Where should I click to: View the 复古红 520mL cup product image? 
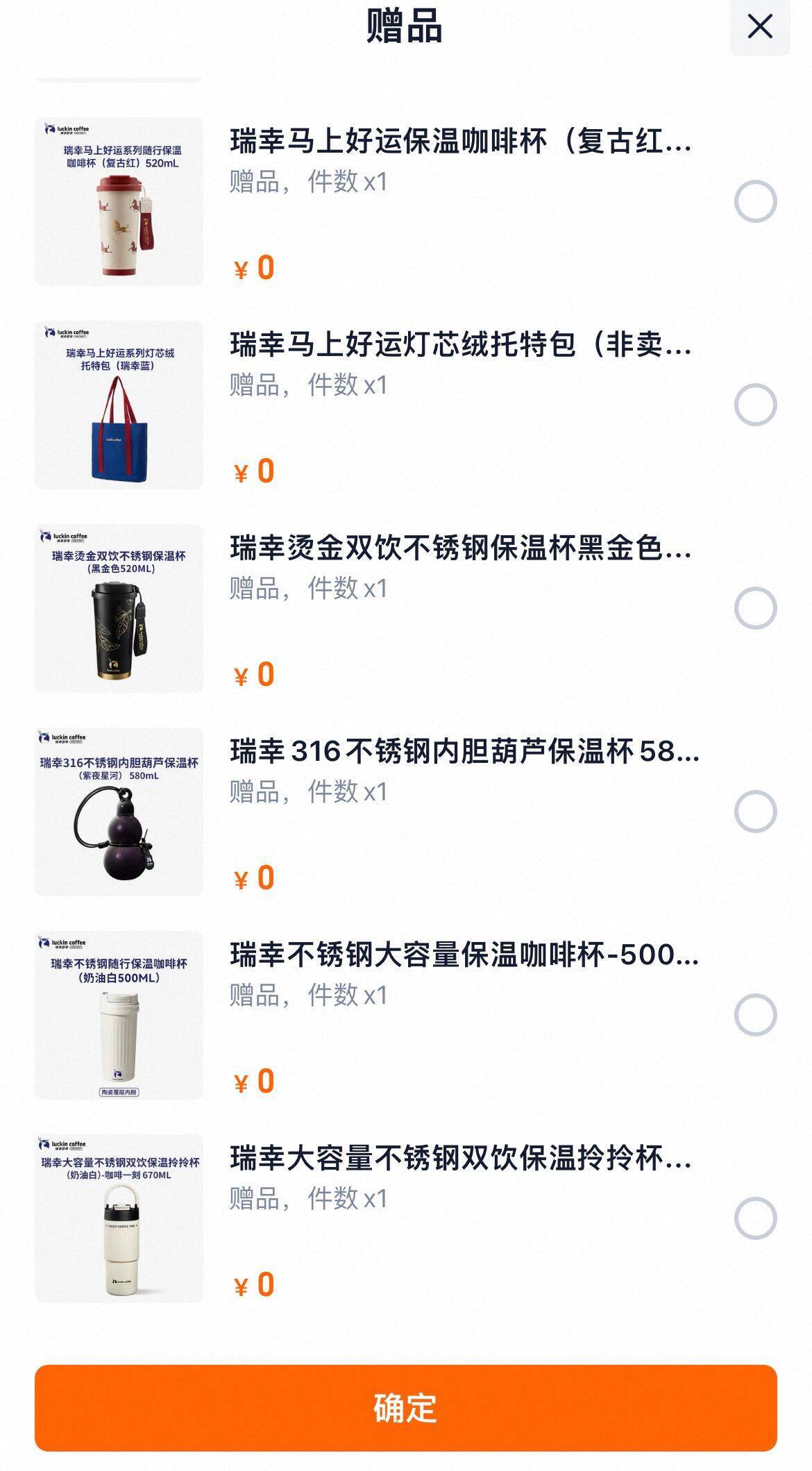[119, 201]
